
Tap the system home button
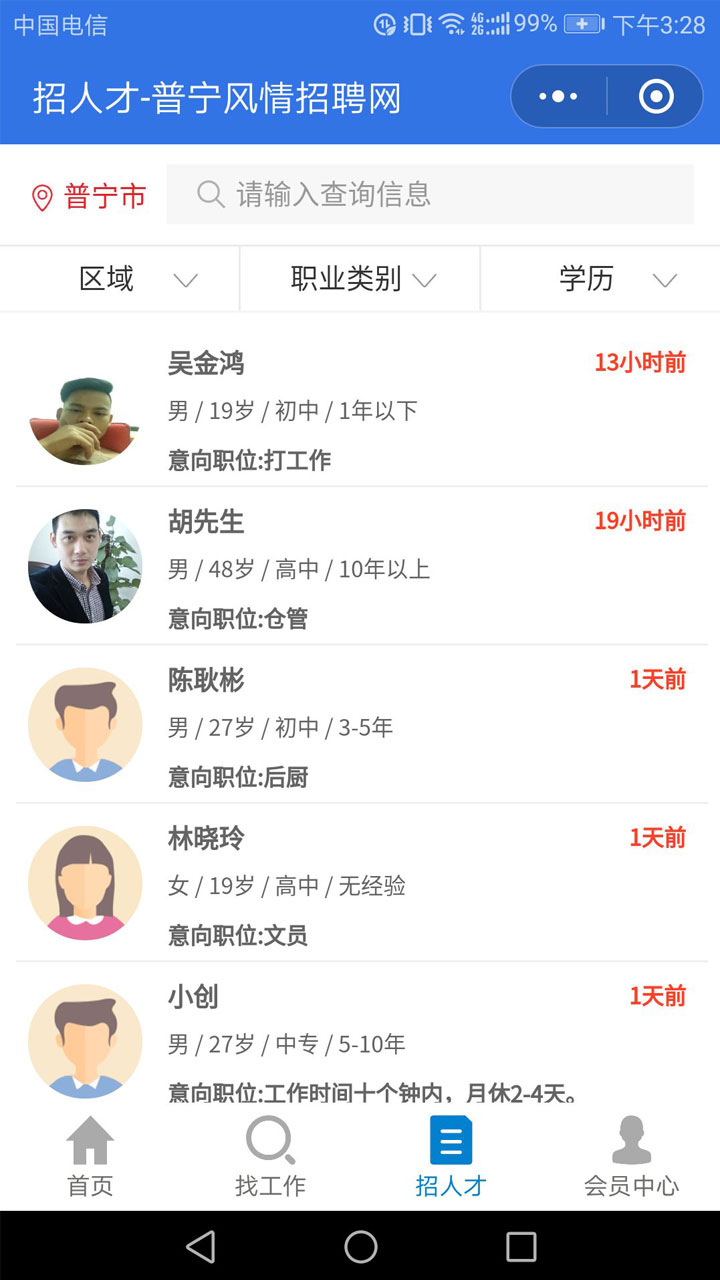[x=360, y=1246]
